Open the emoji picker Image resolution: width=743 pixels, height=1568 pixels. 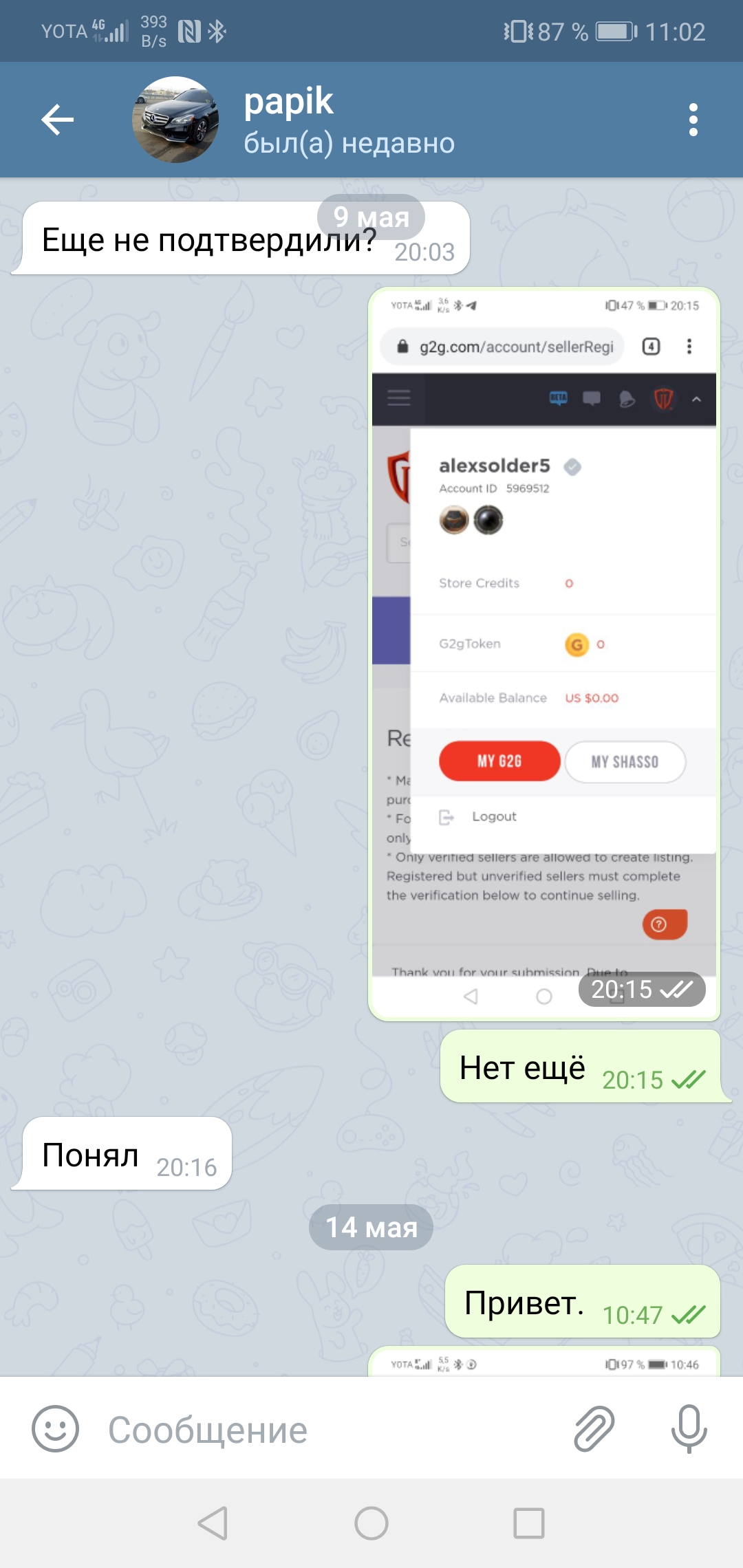point(55,1429)
